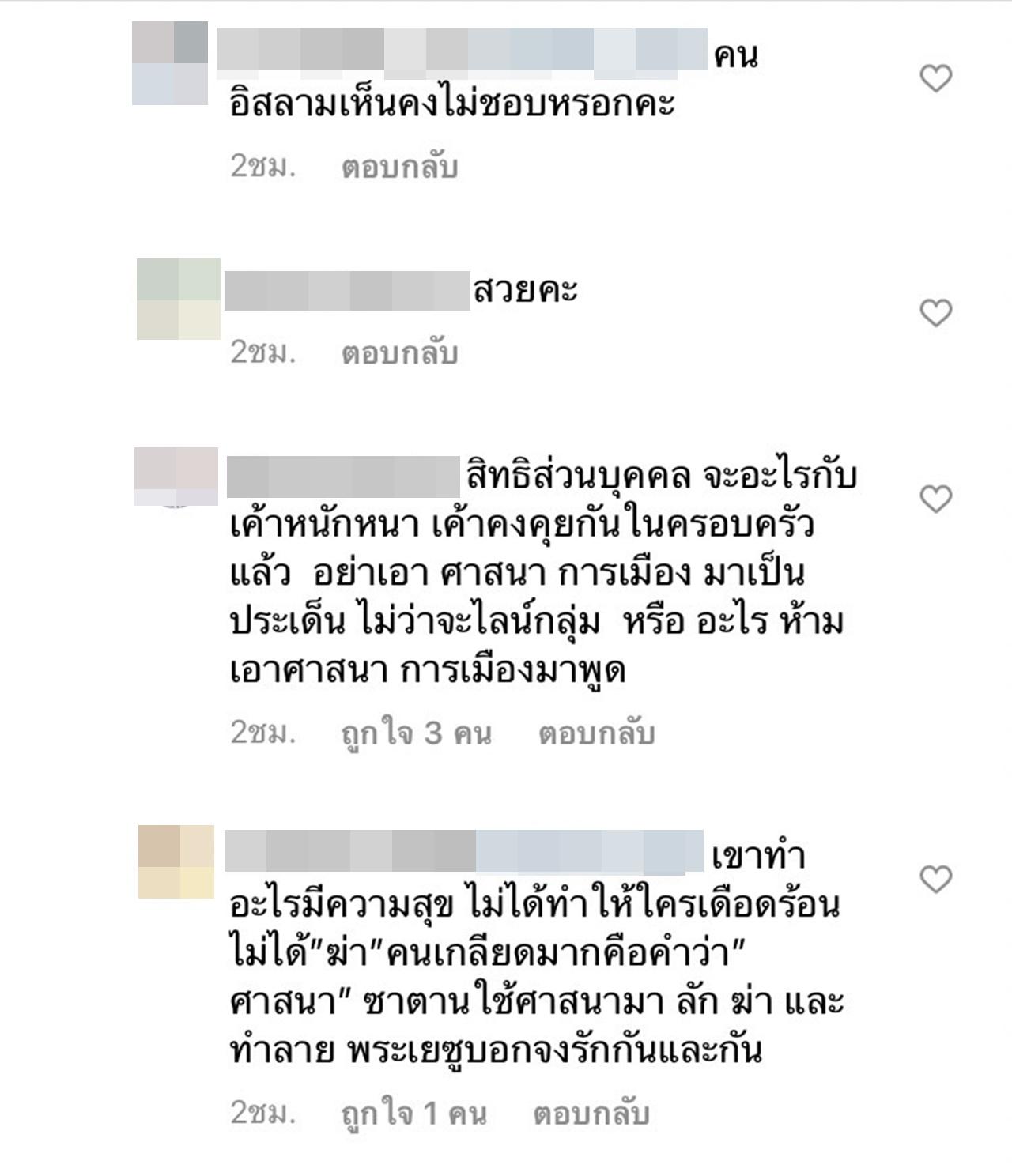Like the comment mentioning พระเยซู
The image size is (1012, 1176).
pyautogui.click(x=936, y=879)
